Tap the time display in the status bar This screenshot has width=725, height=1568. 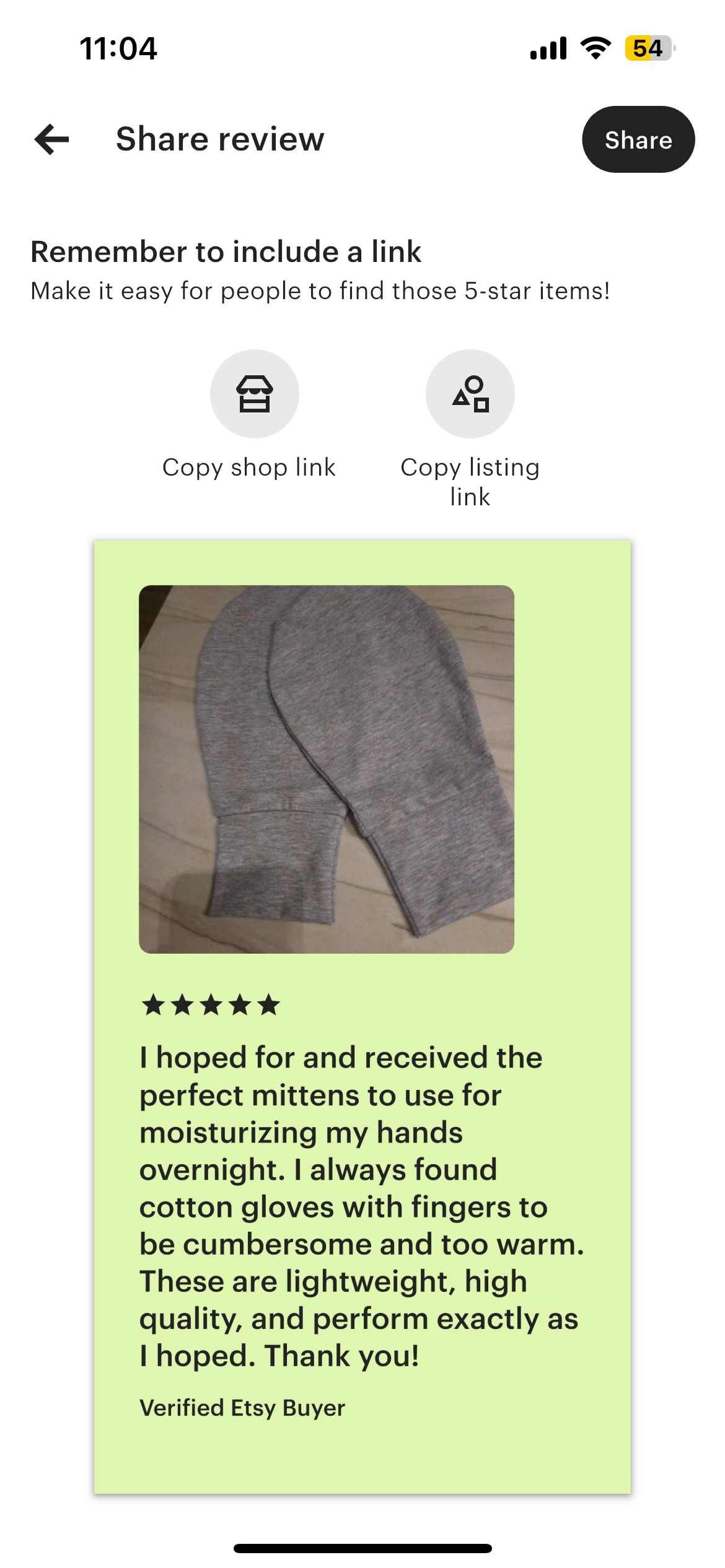pyautogui.click(x=118, y=48)
